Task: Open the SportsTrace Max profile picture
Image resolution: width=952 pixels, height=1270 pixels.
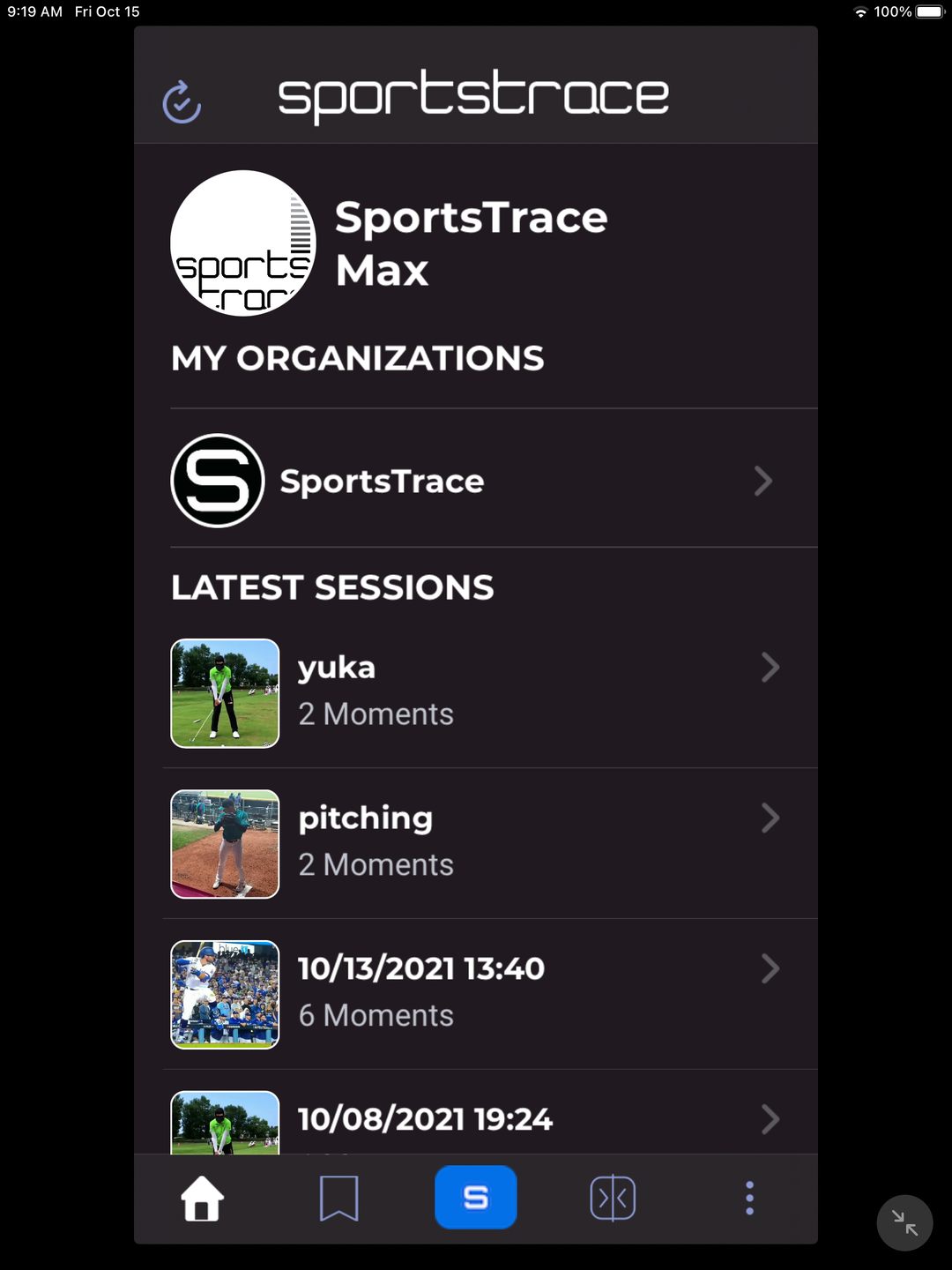Action: (242, 243)
